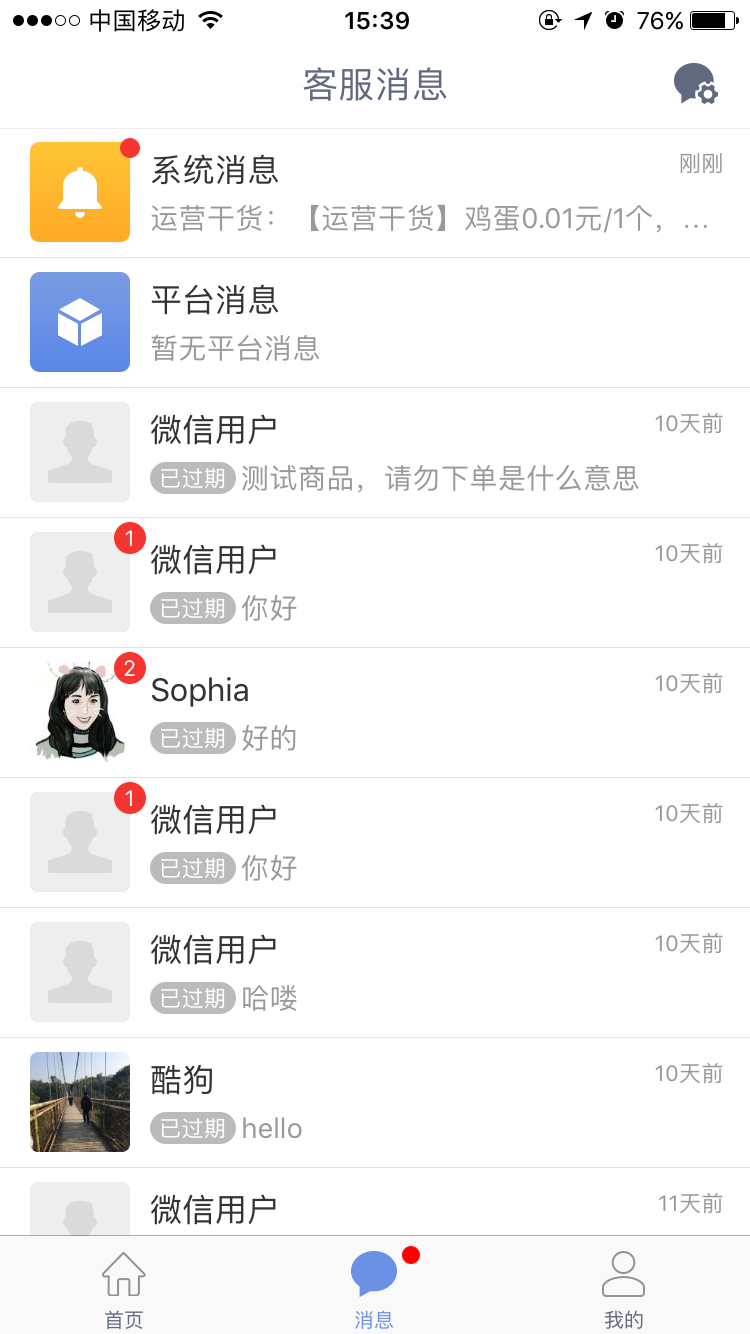Switch to the 首页 tab

[x=124, y=1288]
